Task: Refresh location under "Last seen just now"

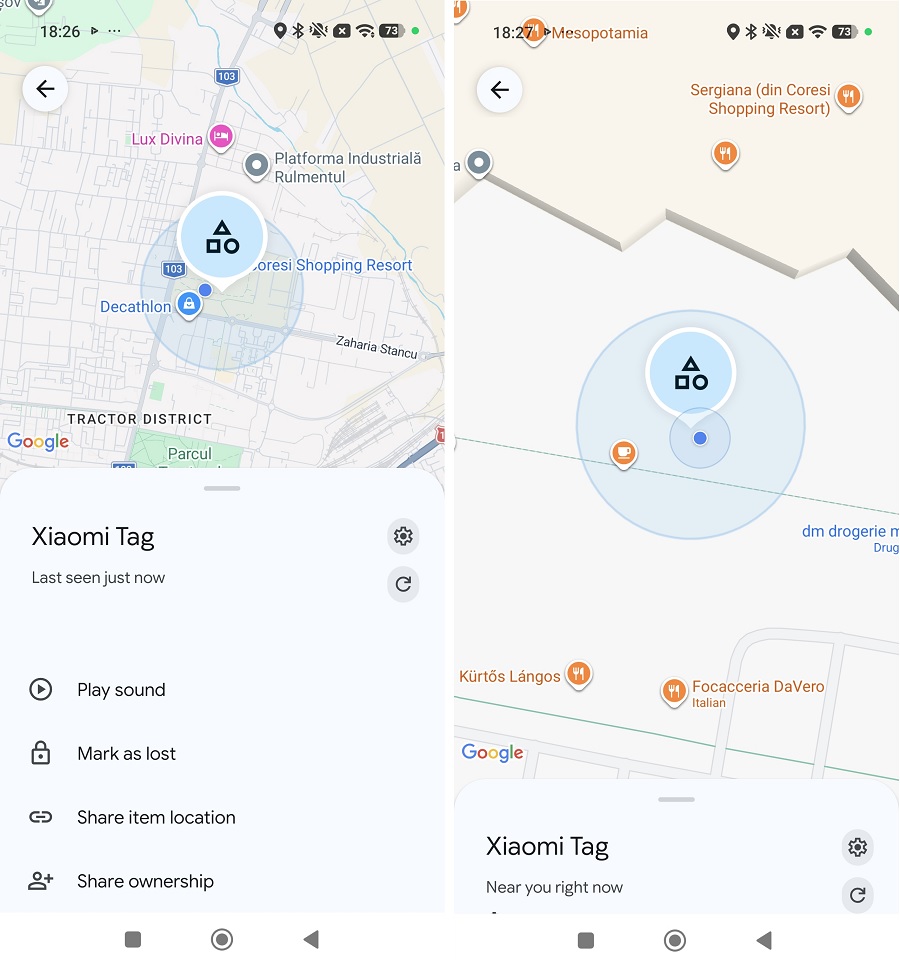Action: coord(403,584)
